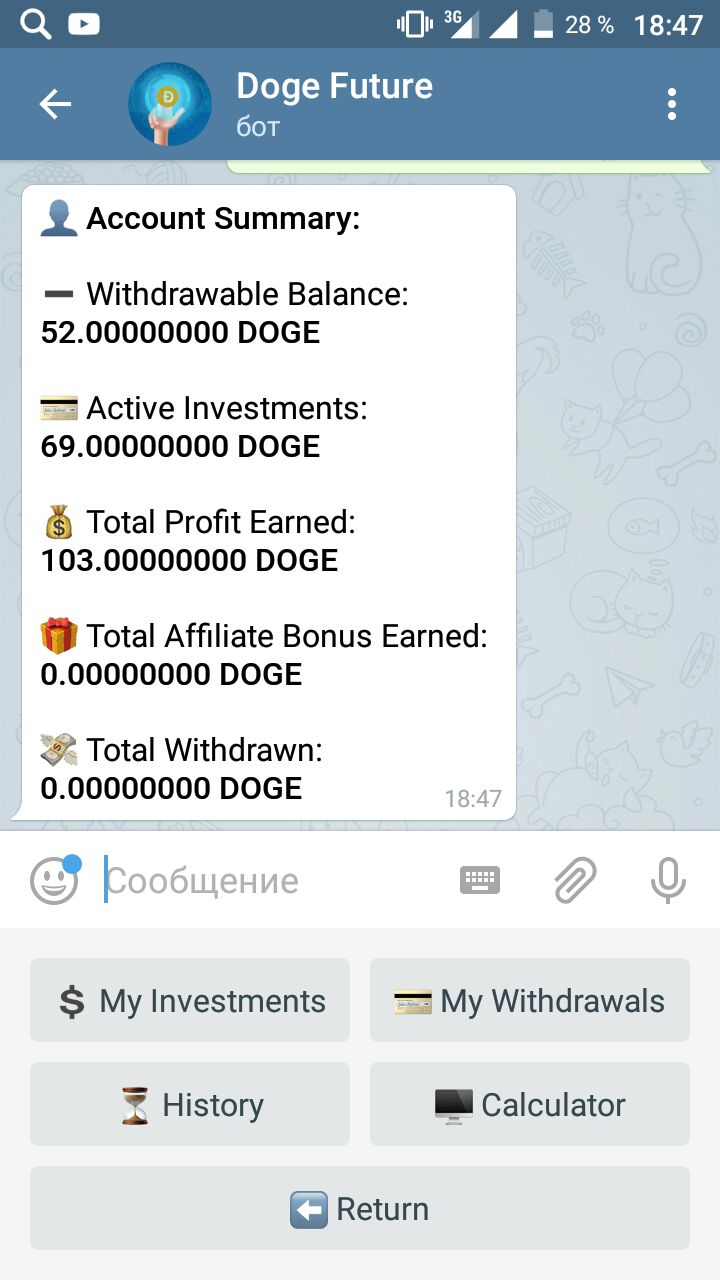Launch the Calculator
This screenshot has height=1280, width=720.
point(530,1104)
